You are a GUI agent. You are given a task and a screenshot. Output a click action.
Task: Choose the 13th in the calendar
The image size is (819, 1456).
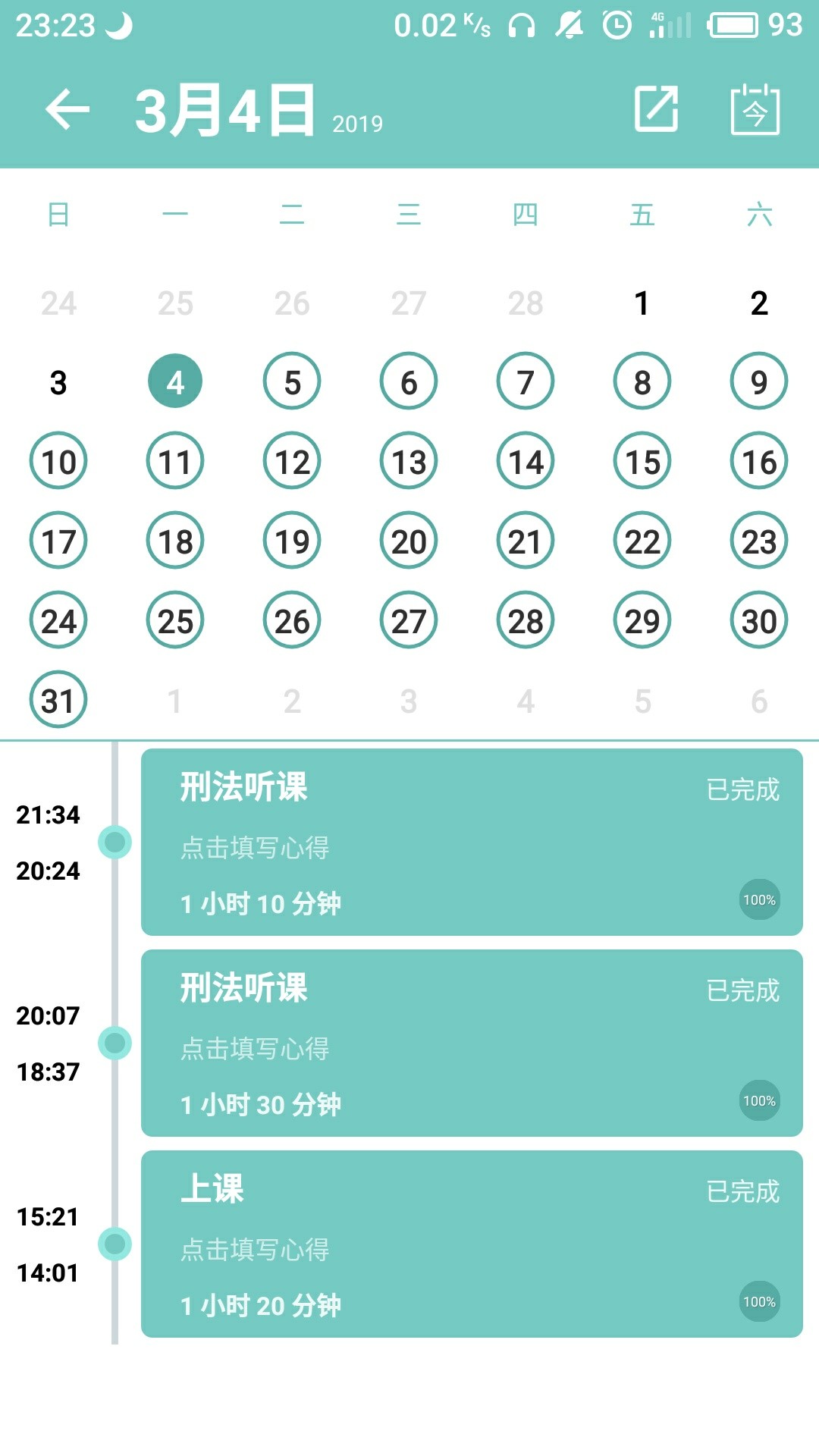coord(409,461)
